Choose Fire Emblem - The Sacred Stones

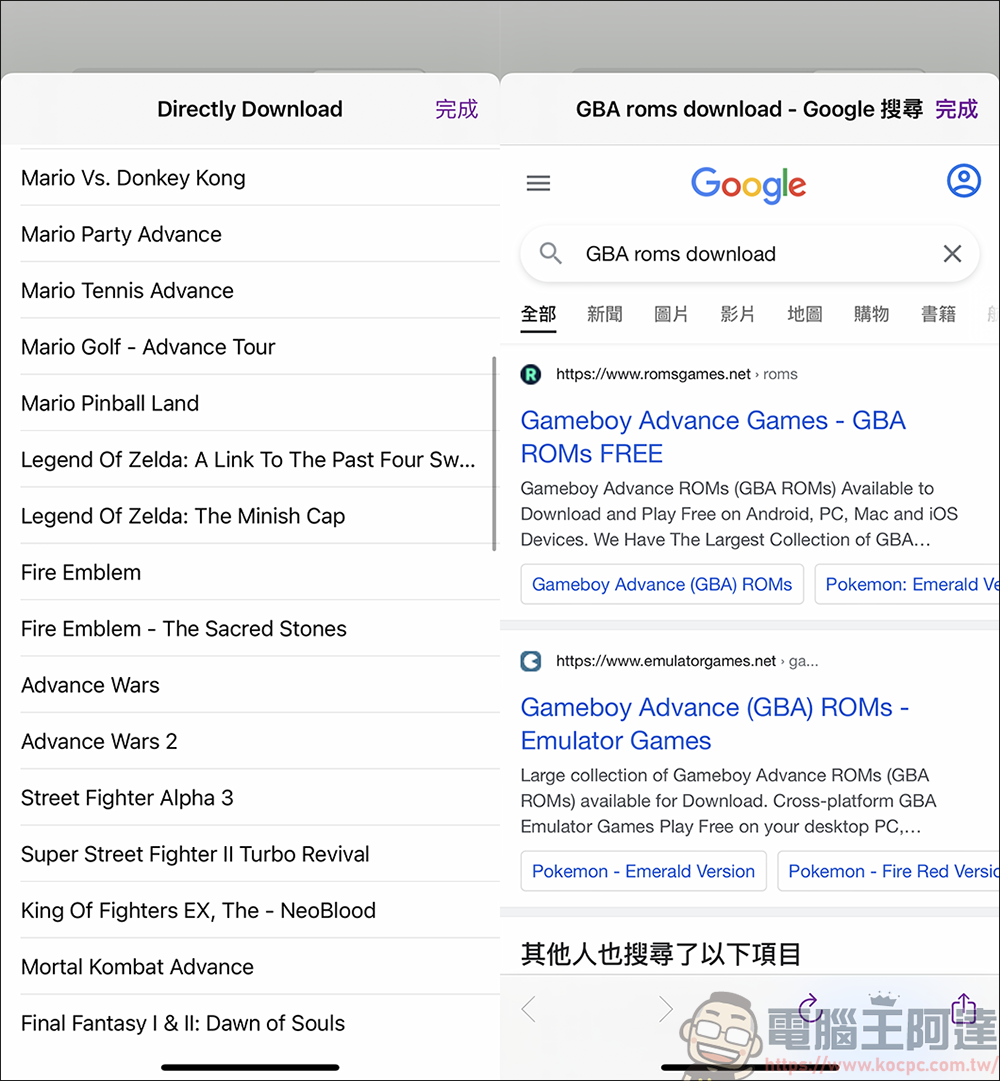click(x=184, y=629)
